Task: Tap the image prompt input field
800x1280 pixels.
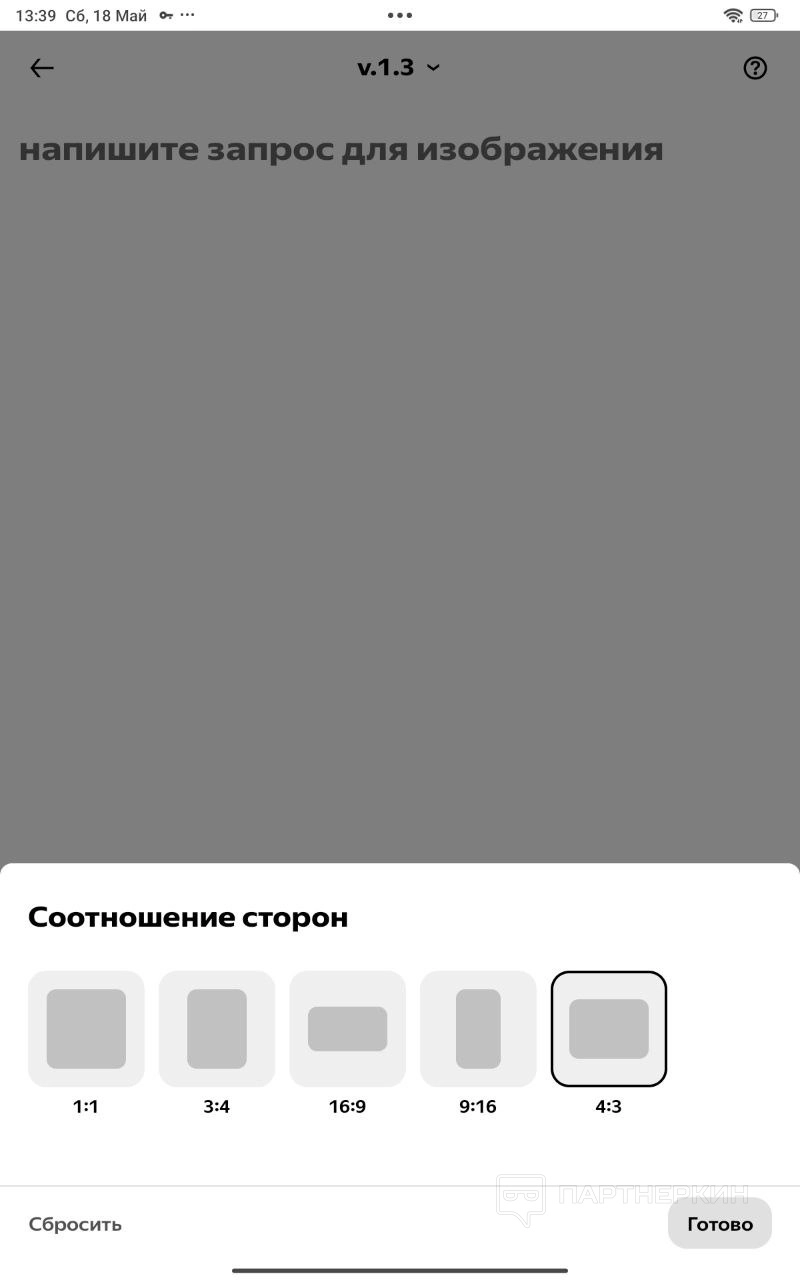Action: coord(341,150)
